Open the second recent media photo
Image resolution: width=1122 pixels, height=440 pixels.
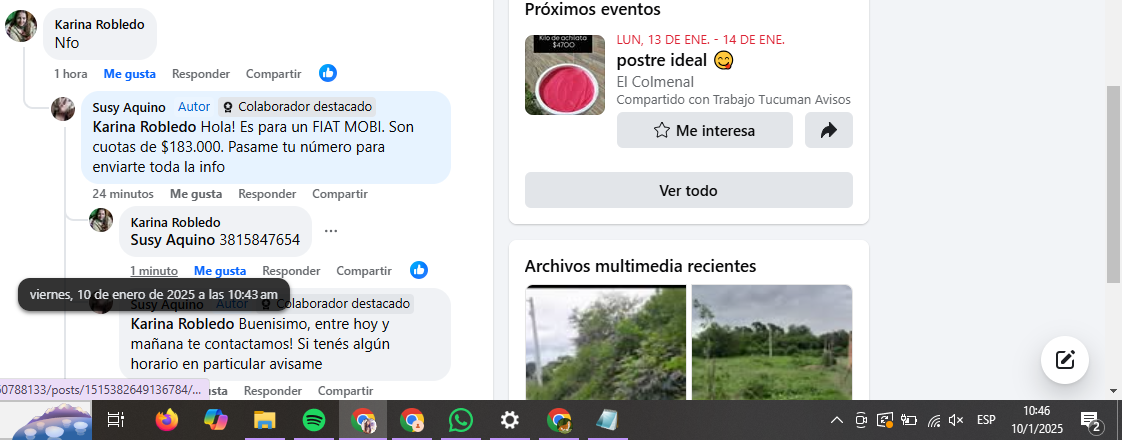point(771,342)
